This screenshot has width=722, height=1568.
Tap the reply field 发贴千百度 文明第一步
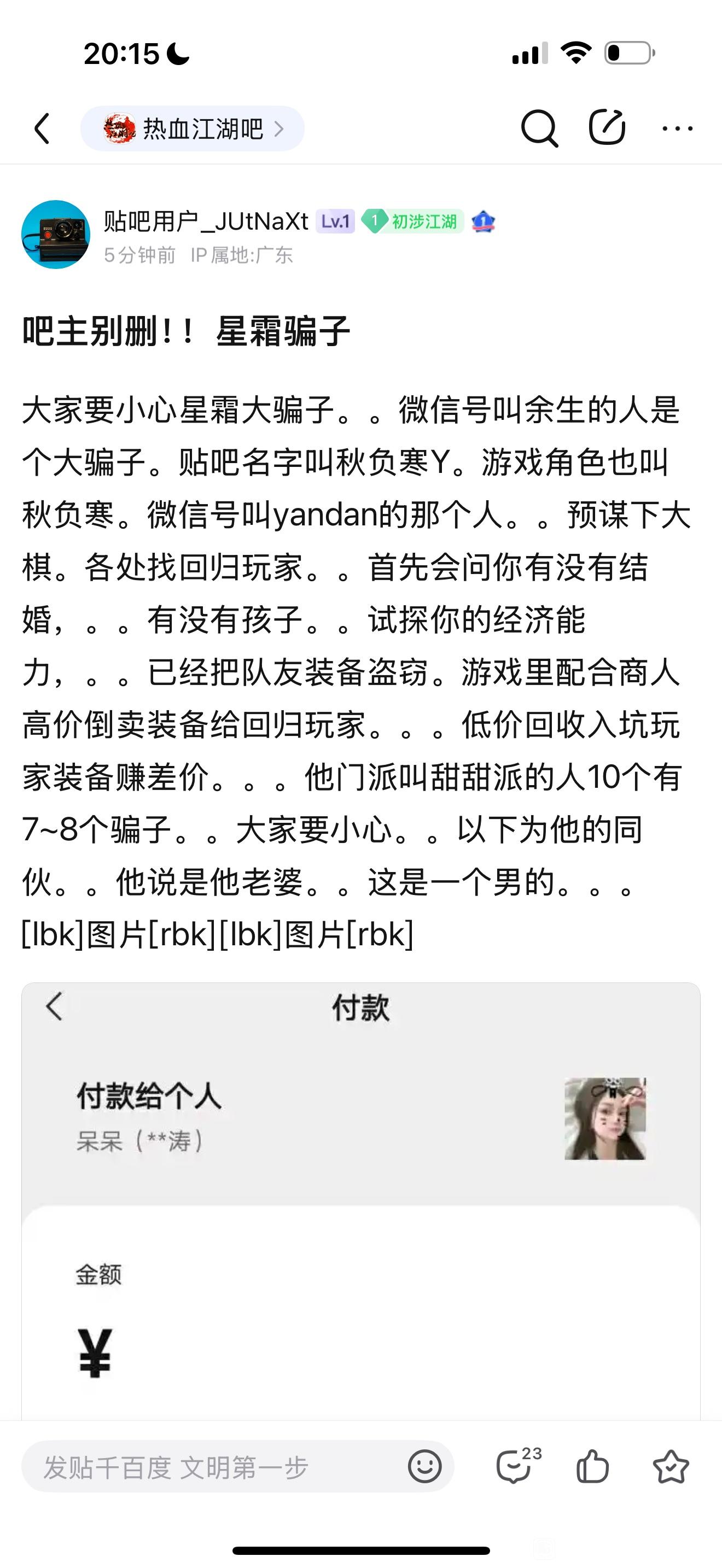207,1467
